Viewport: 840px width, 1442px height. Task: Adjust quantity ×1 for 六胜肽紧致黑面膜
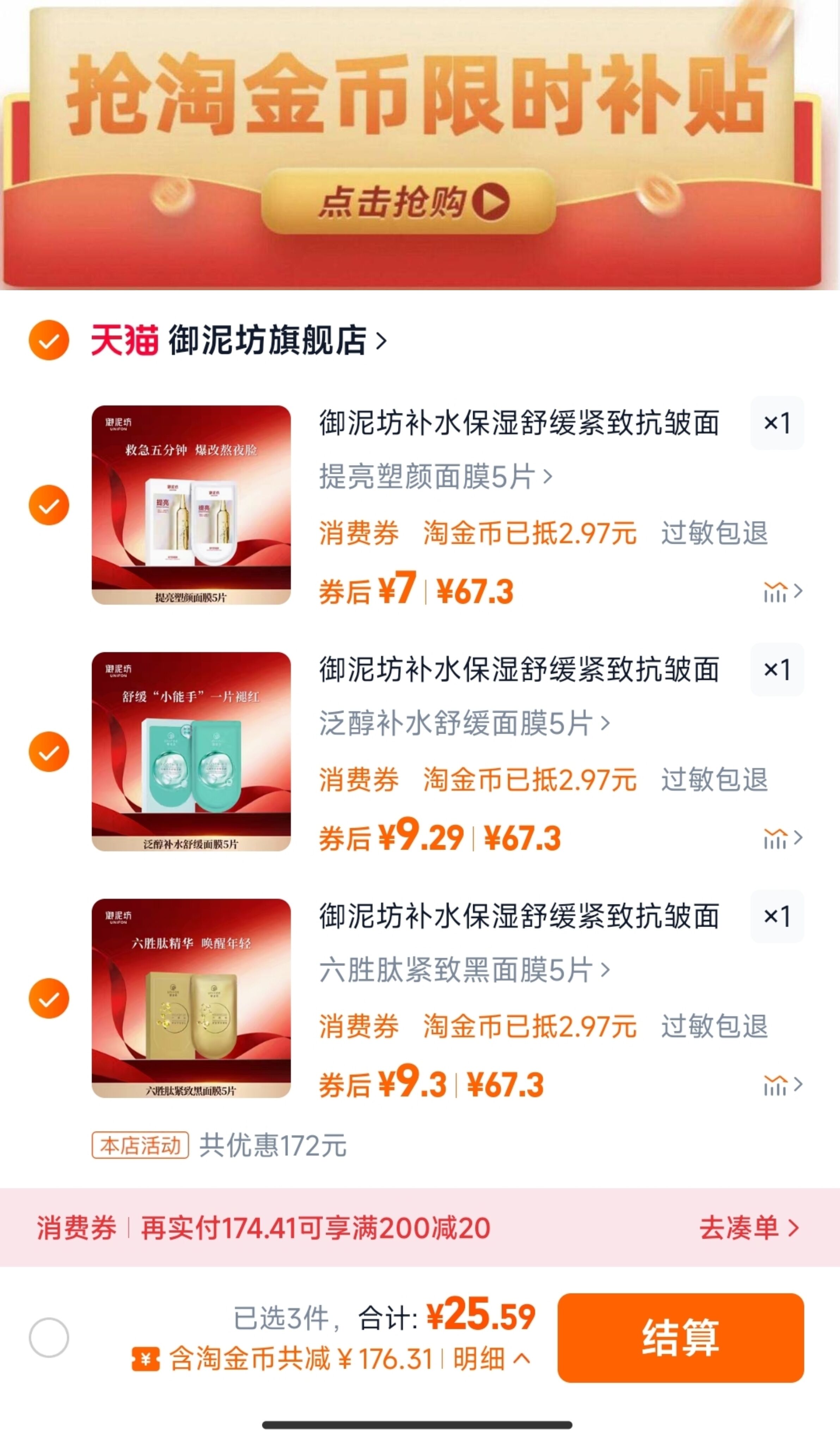[x=777, y=916]
